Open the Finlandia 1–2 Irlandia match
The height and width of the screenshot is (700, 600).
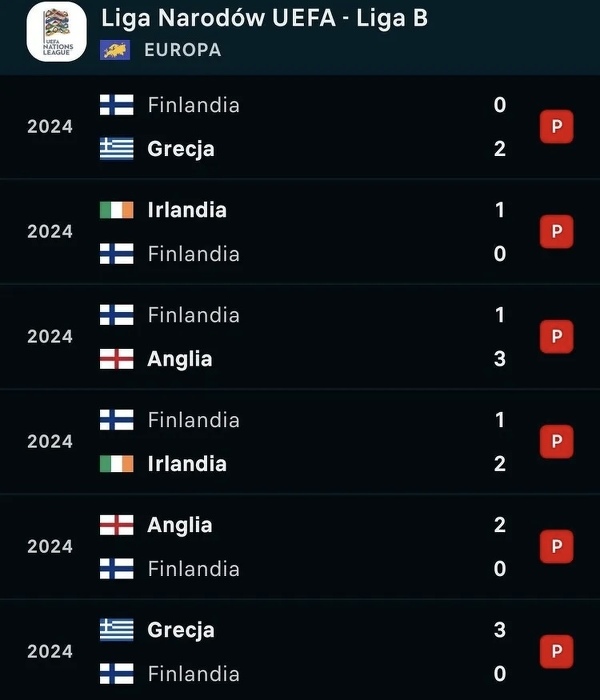(x=300, y=442)
